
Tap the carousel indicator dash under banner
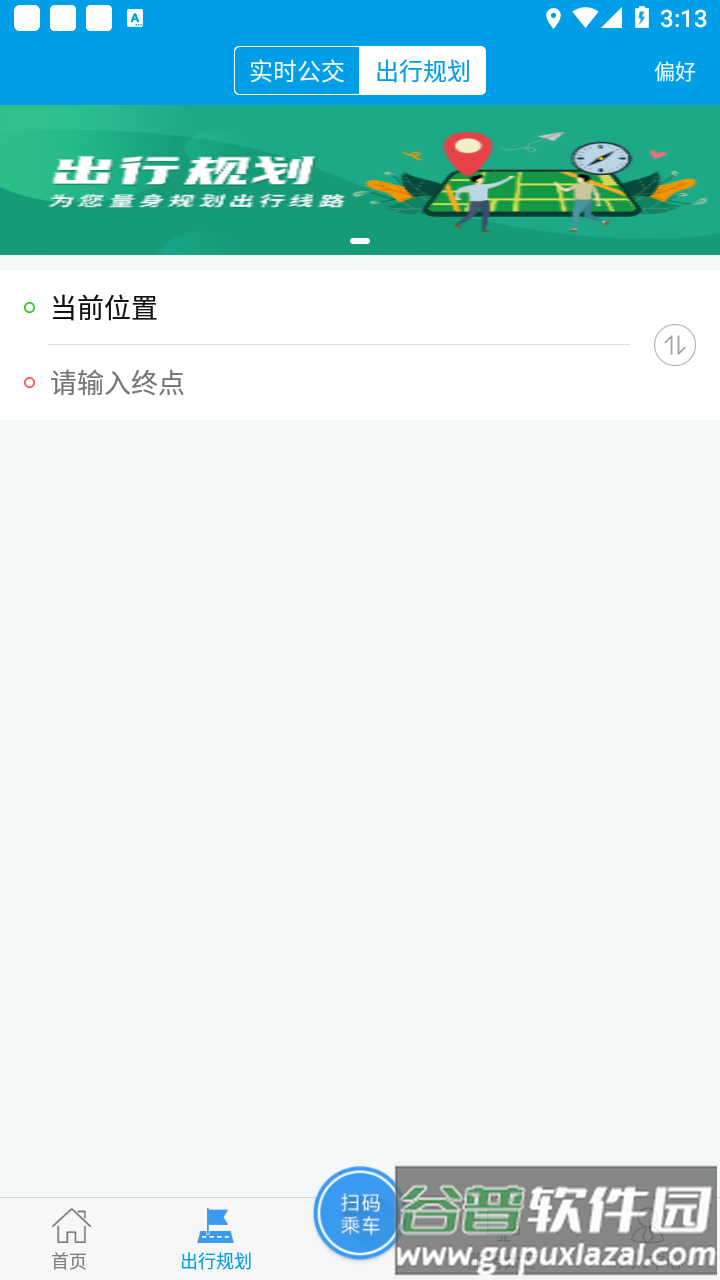[359, 240]
